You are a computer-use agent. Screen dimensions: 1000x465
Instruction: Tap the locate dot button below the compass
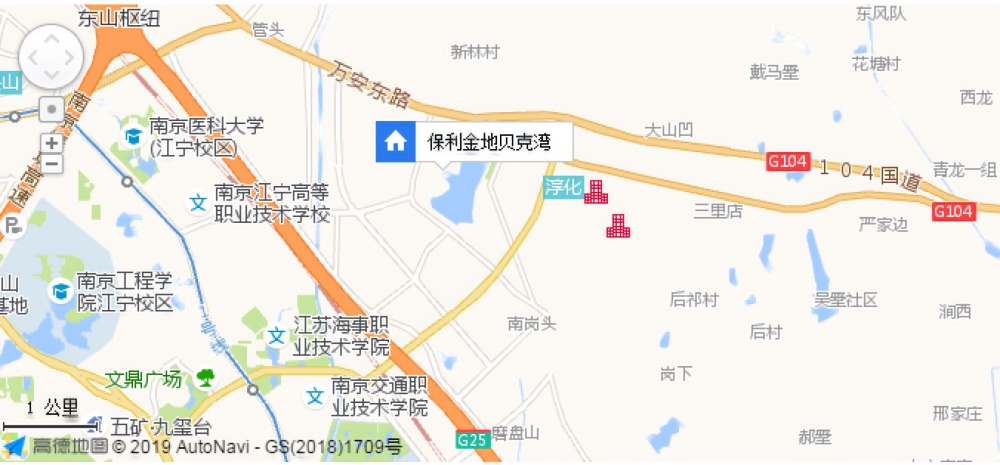pos(51,108)
